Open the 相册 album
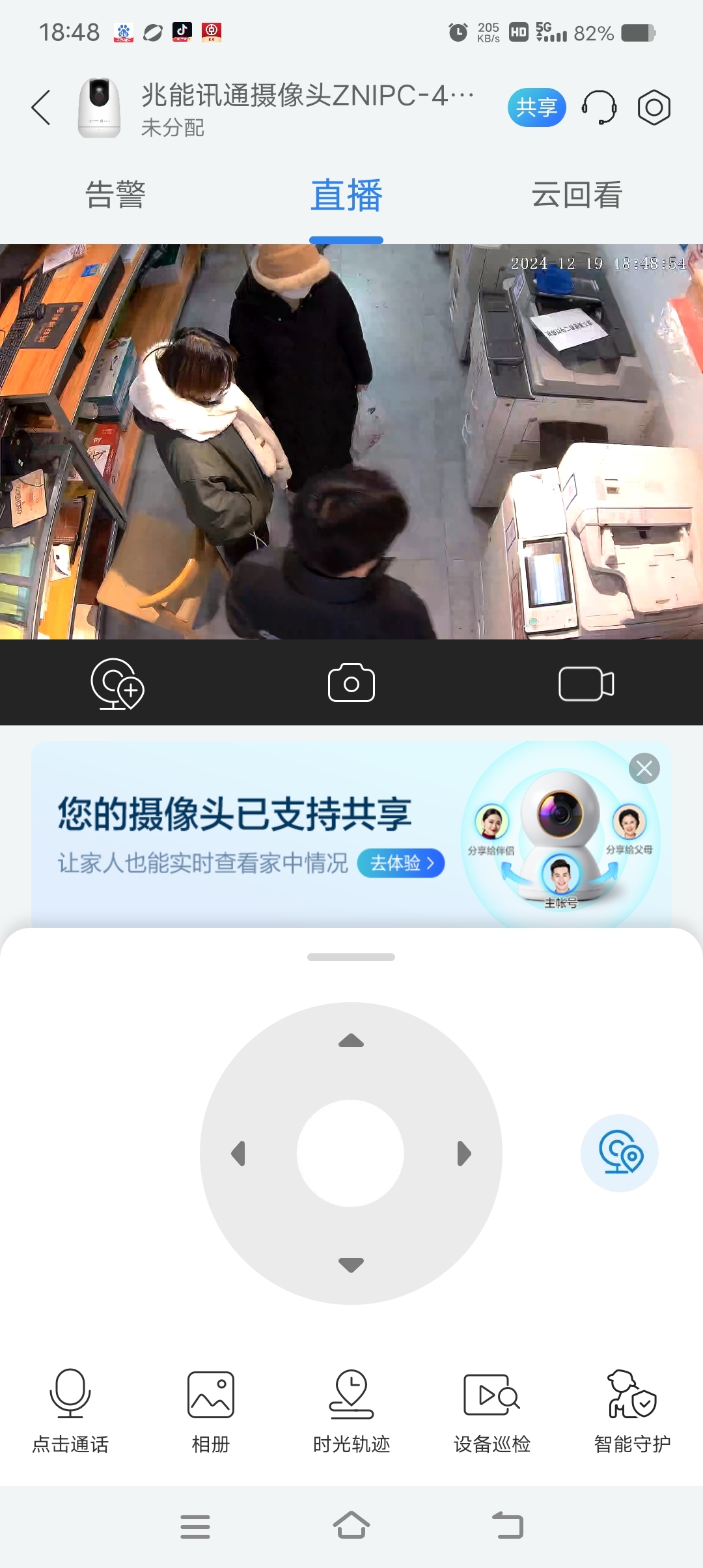The height and width of the screenshot is (1568, 703). click(x=210, y=1410)
